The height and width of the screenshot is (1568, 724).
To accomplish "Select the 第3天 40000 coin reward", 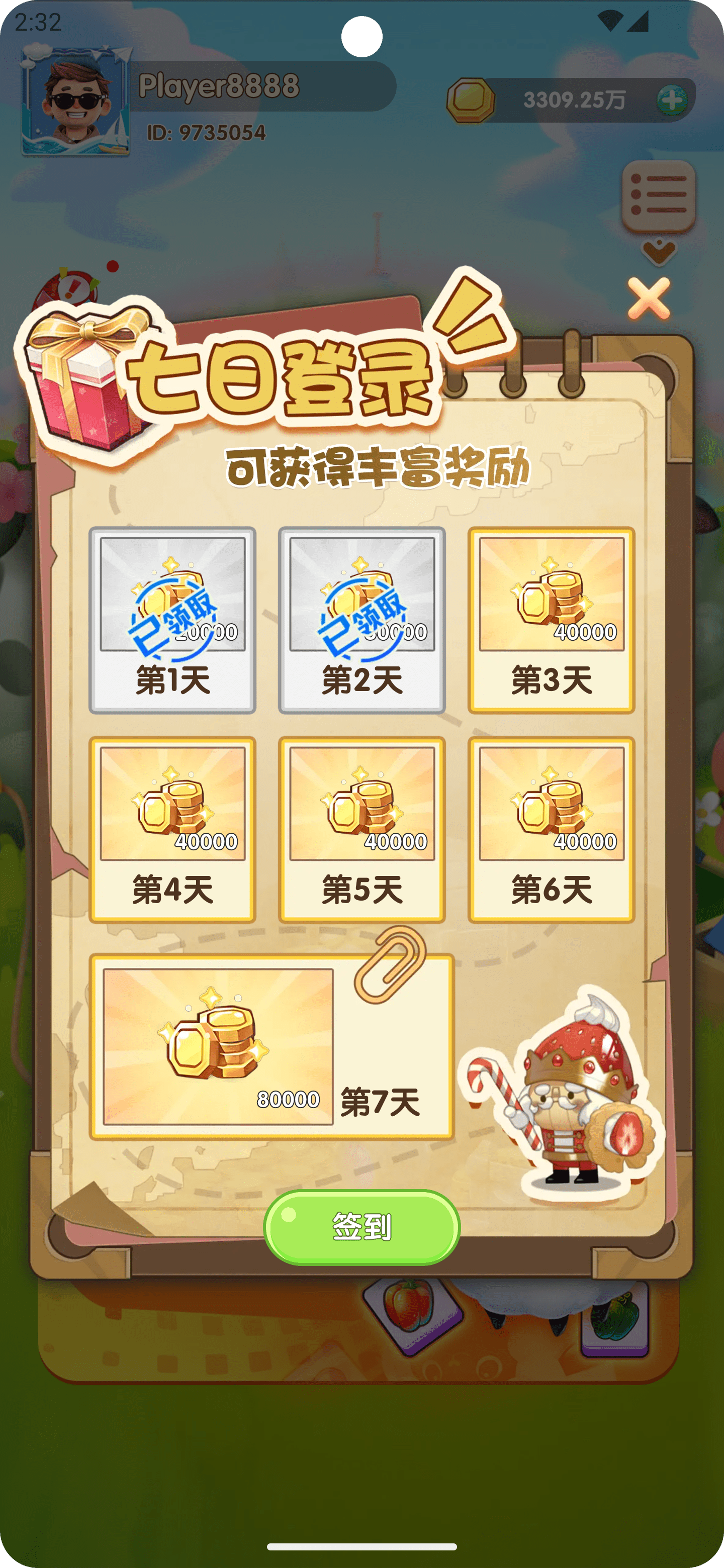I will 551,620.
